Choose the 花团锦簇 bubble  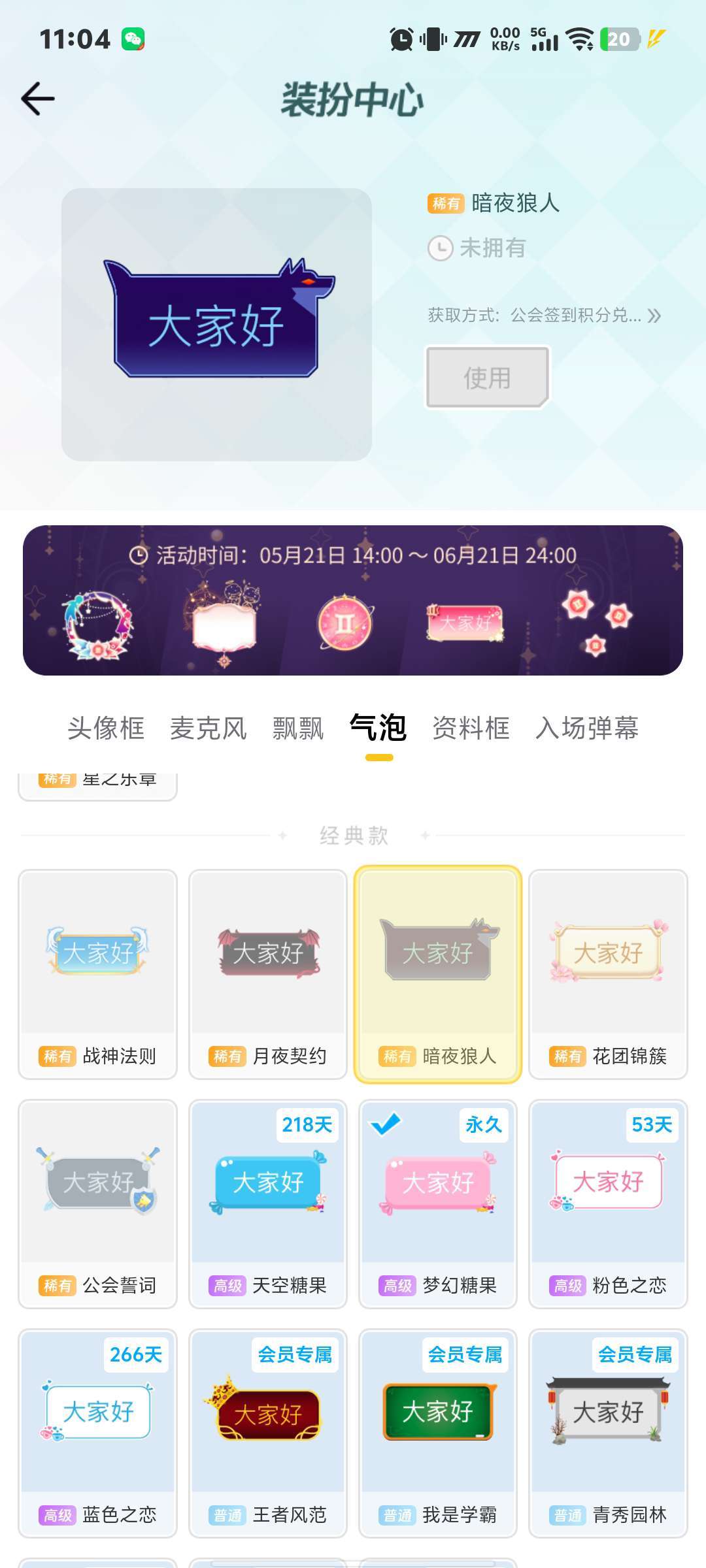[x=608, y=974]
